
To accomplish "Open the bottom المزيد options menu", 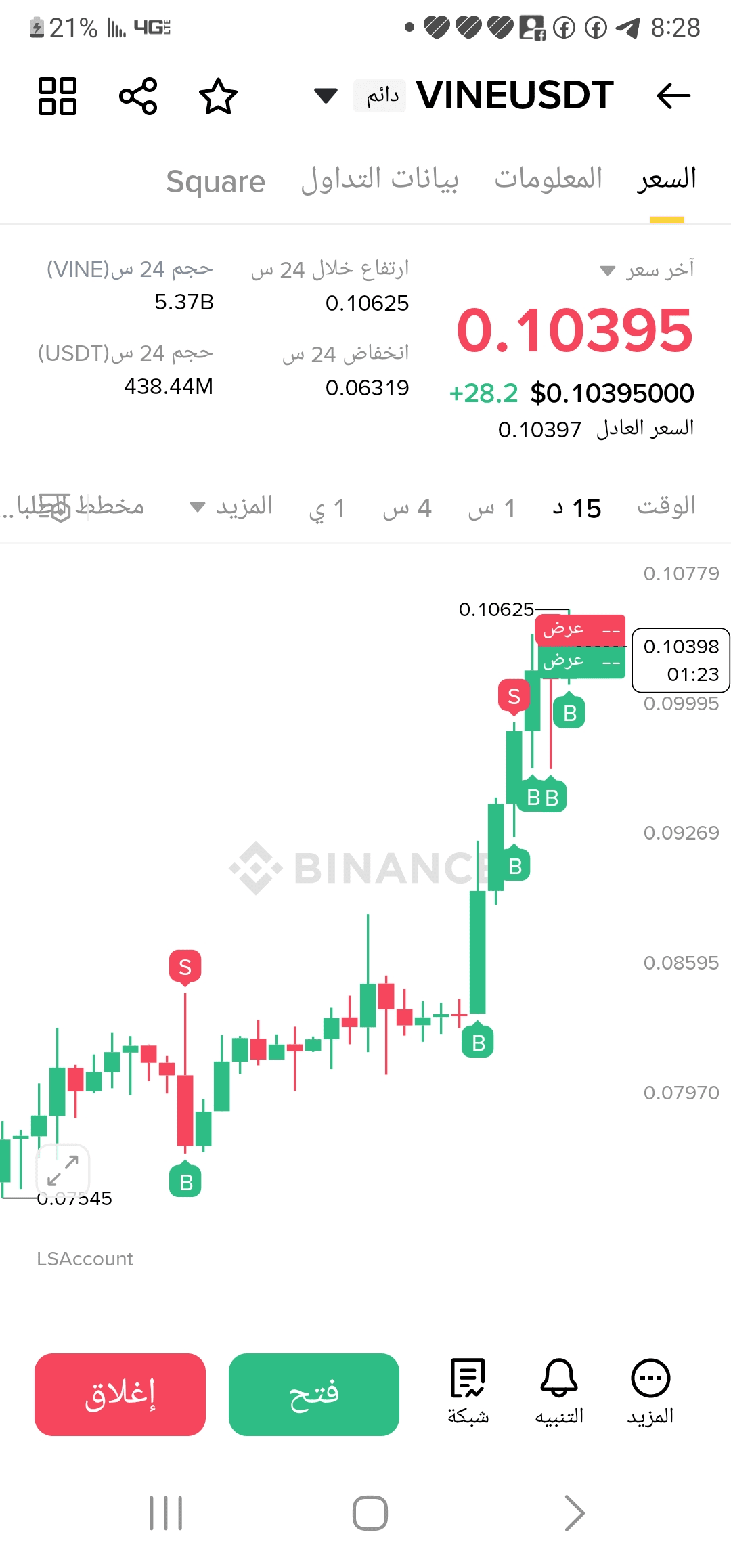I will (x=650, y=1392).
